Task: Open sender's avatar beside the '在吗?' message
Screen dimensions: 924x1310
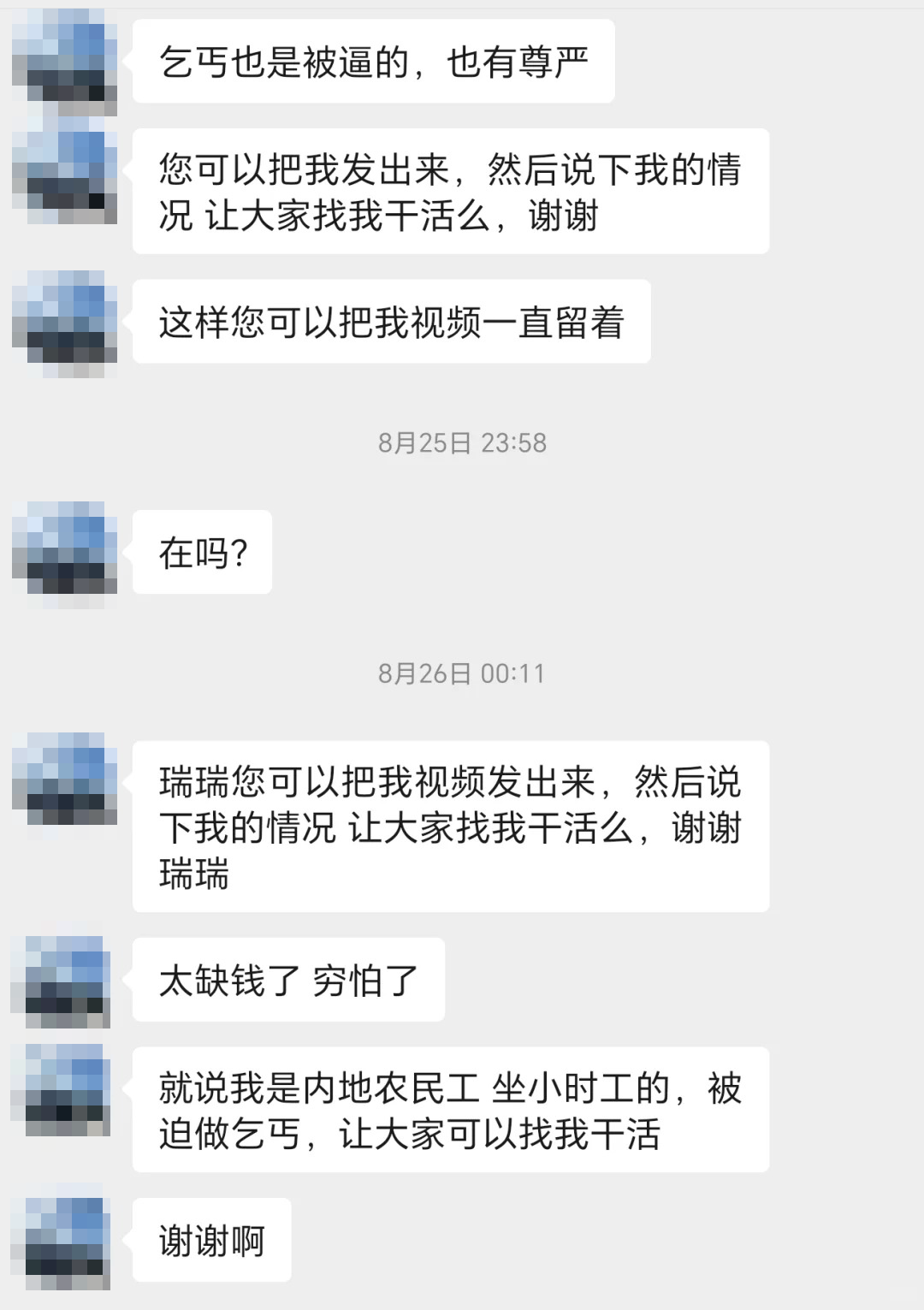Action: point(65,553)
